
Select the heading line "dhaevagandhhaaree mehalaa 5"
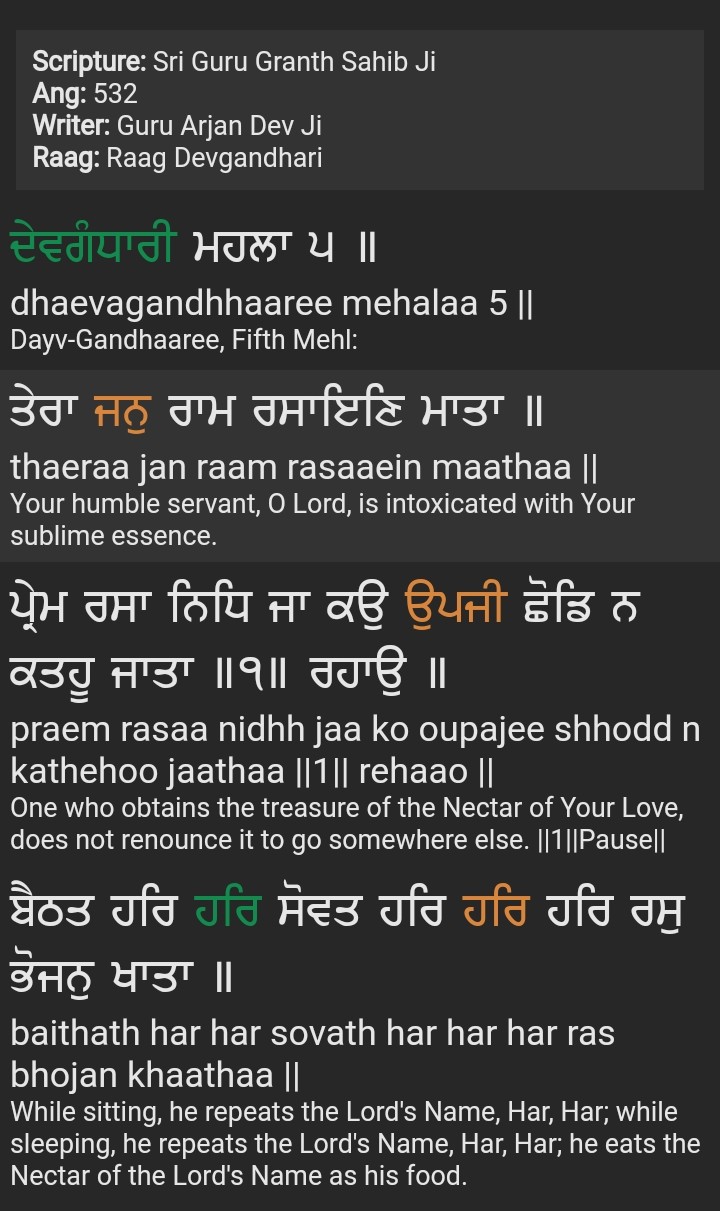pos(272,303)
